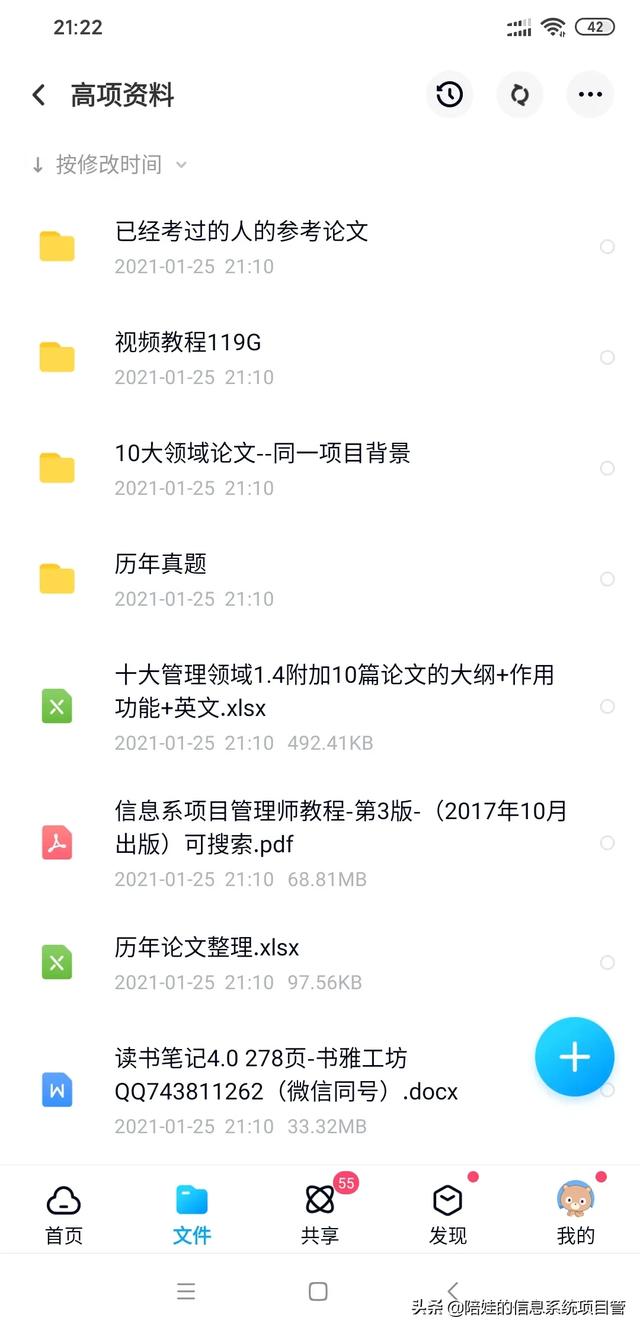640x1330 pixels.
Task: Open the 历年真题 folder
Action: (160, 565)
